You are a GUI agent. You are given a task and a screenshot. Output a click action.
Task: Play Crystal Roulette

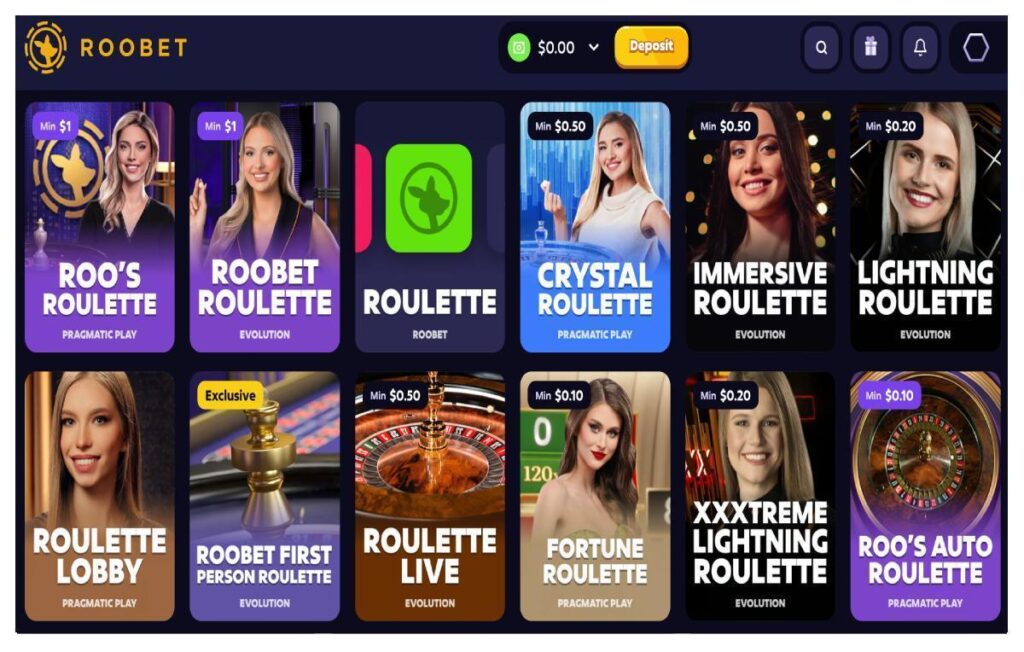coord(595,227)
